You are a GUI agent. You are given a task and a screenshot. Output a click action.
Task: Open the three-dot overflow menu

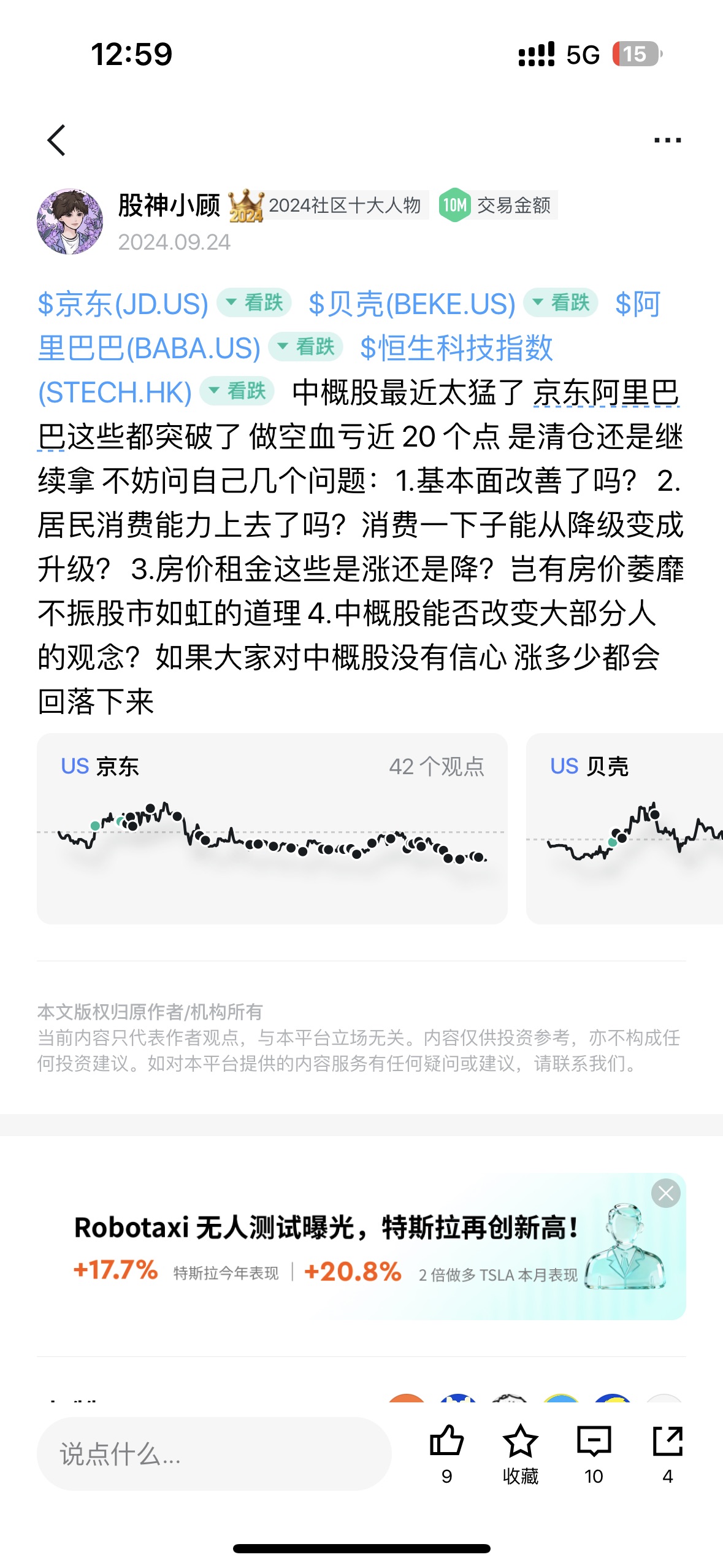coord(667,140)
